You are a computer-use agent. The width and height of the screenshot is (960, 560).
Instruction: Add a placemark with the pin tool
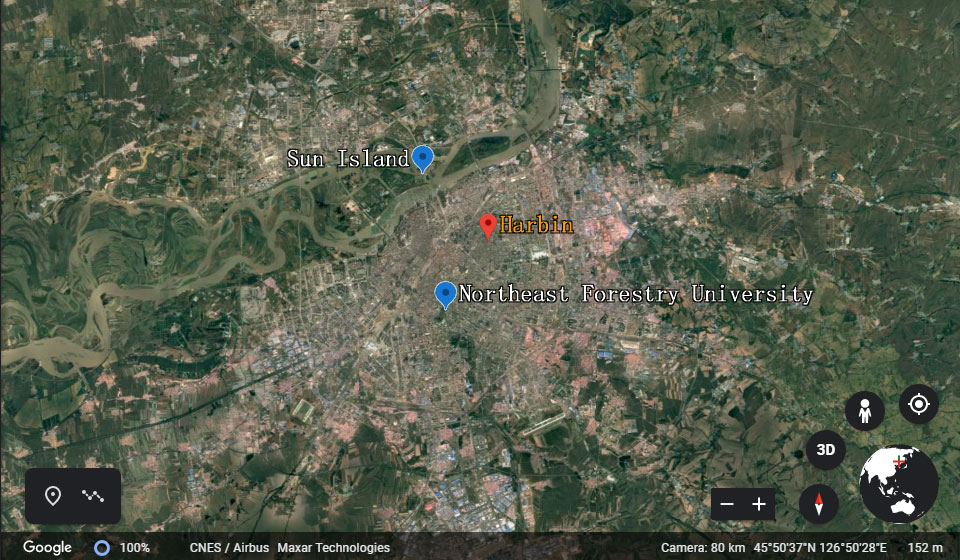[53, 496]
